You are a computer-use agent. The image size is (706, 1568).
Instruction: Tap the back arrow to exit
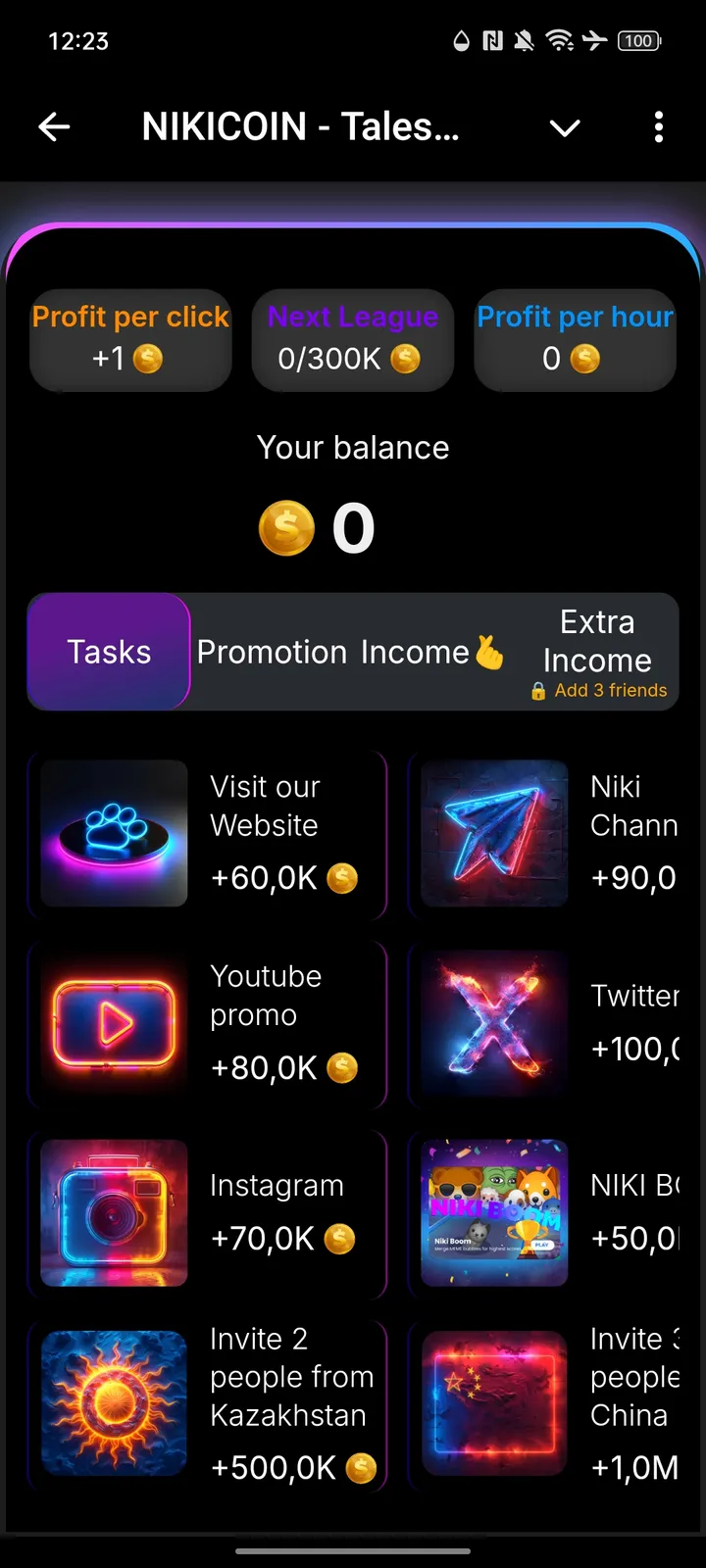coord(55,127)
